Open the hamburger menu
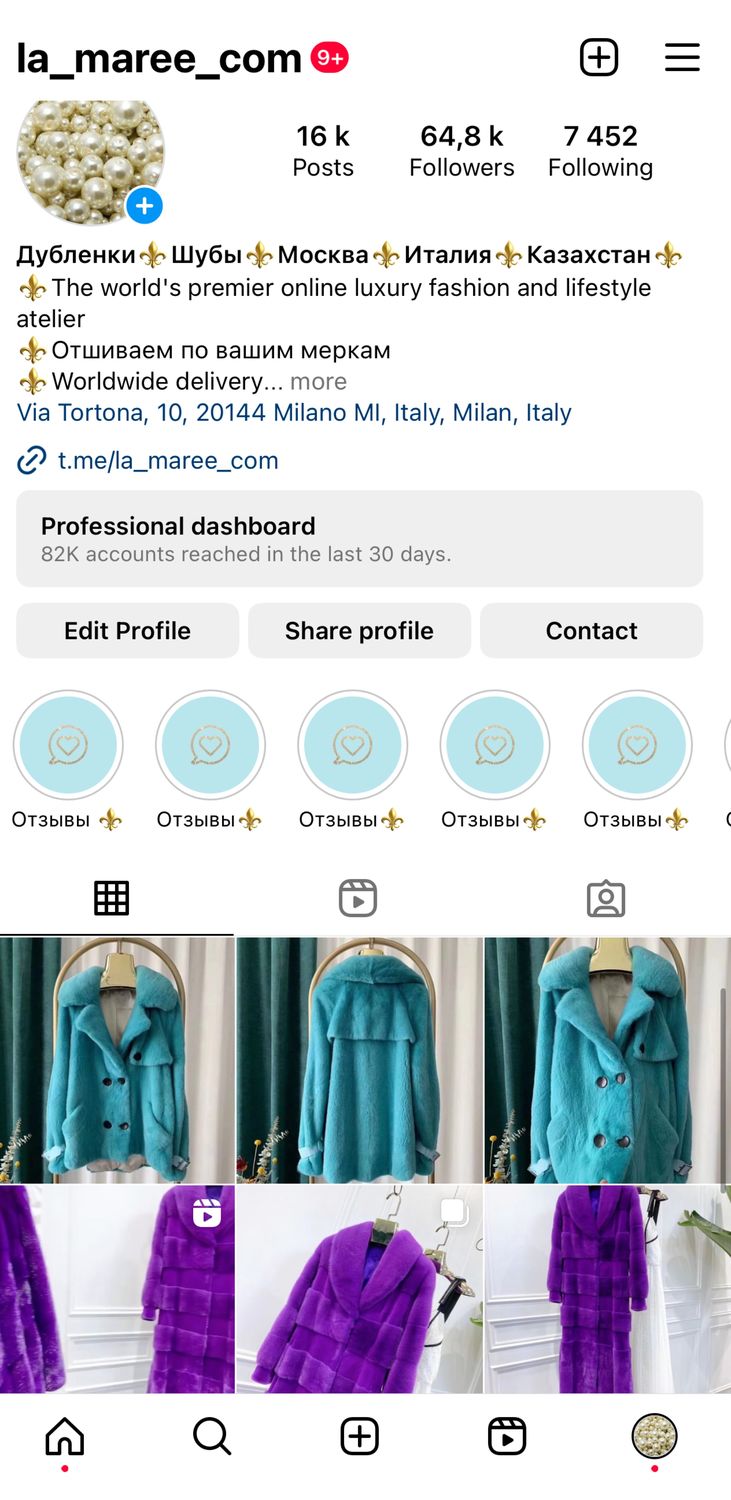Viewport: 731px width, 1500px height. tap(682, 58)
